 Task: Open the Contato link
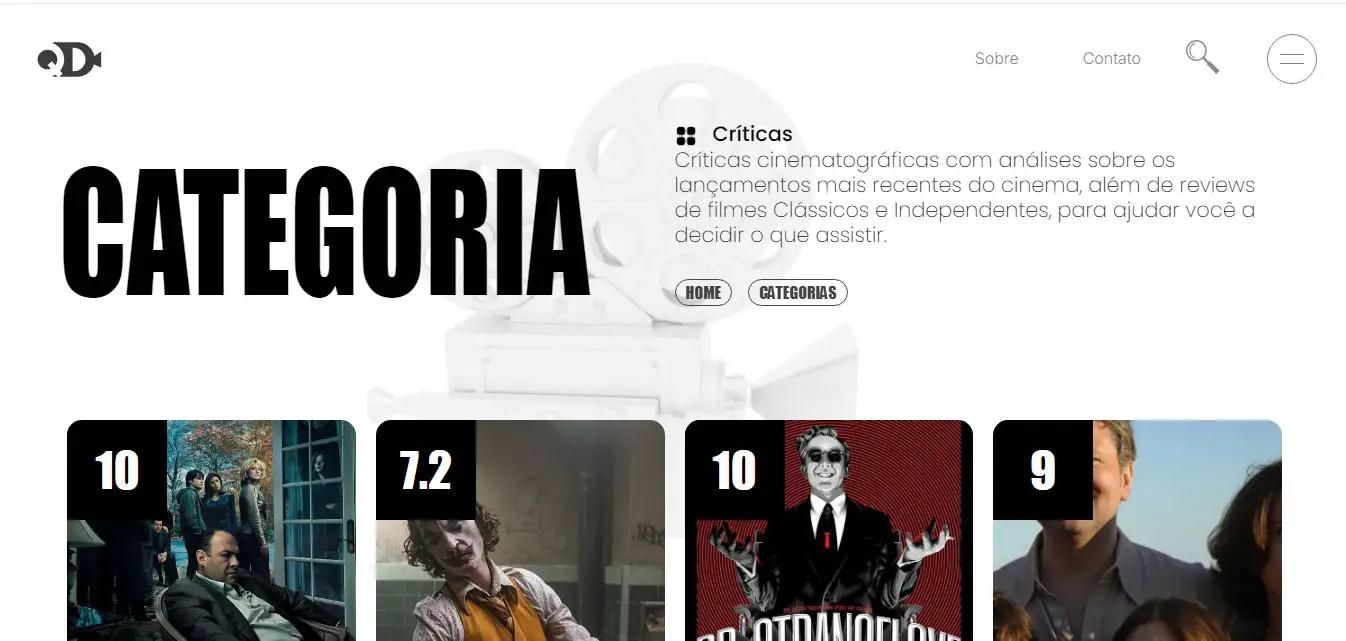[x=1111, y=59]
